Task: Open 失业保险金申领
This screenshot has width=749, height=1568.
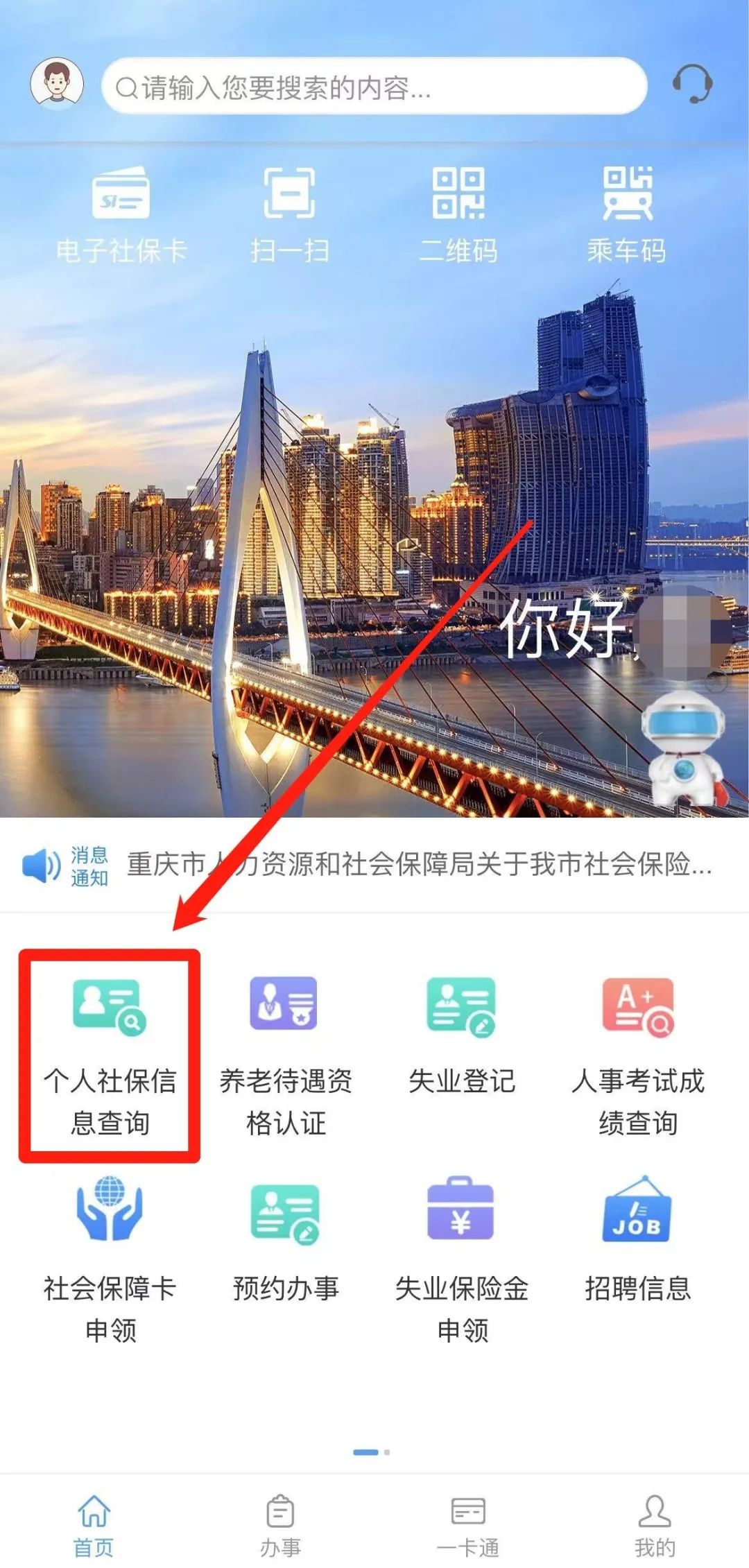Action: click(462, 1257)
